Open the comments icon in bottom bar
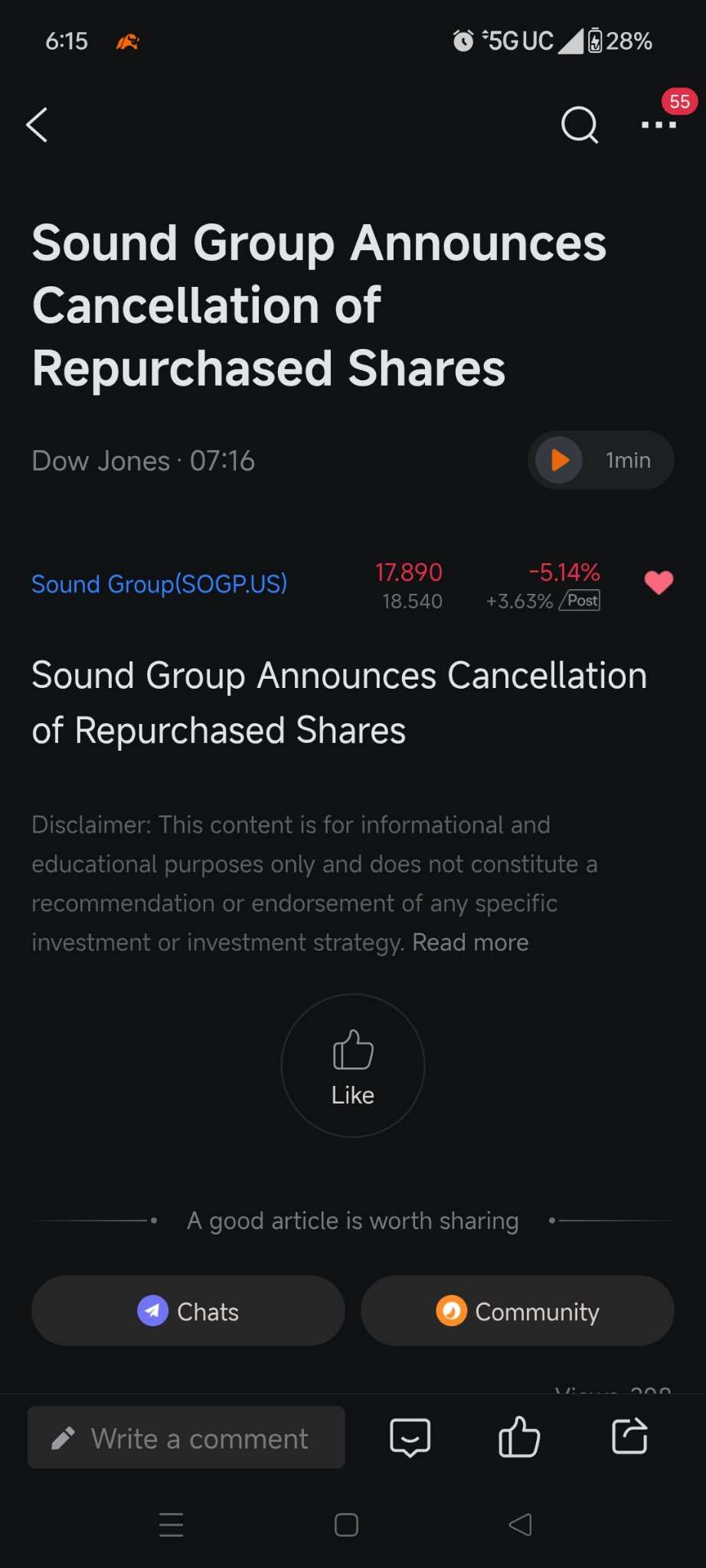 click(x=410, y=1437)
